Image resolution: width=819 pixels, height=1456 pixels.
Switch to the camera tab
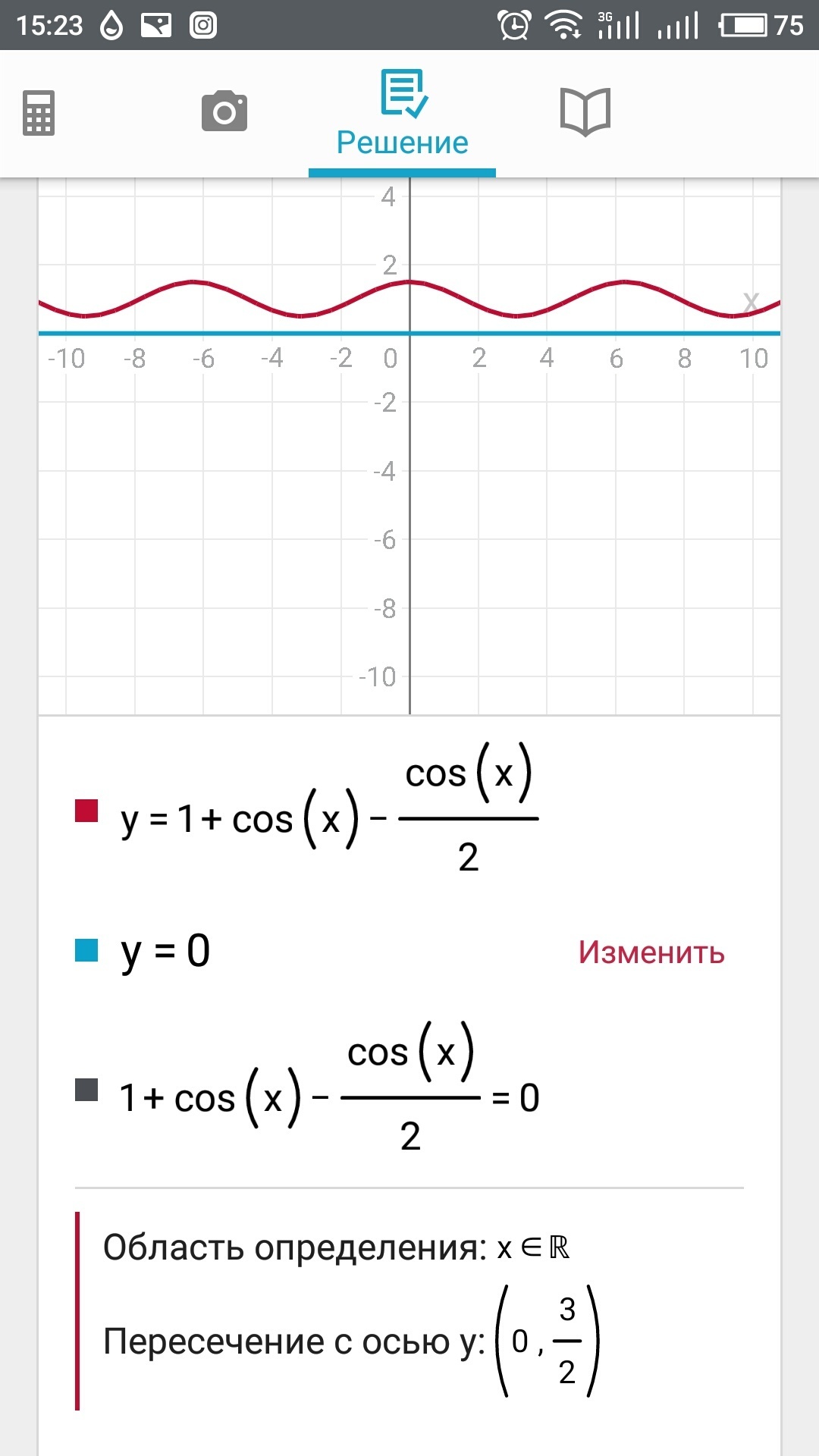pos(224,111)
